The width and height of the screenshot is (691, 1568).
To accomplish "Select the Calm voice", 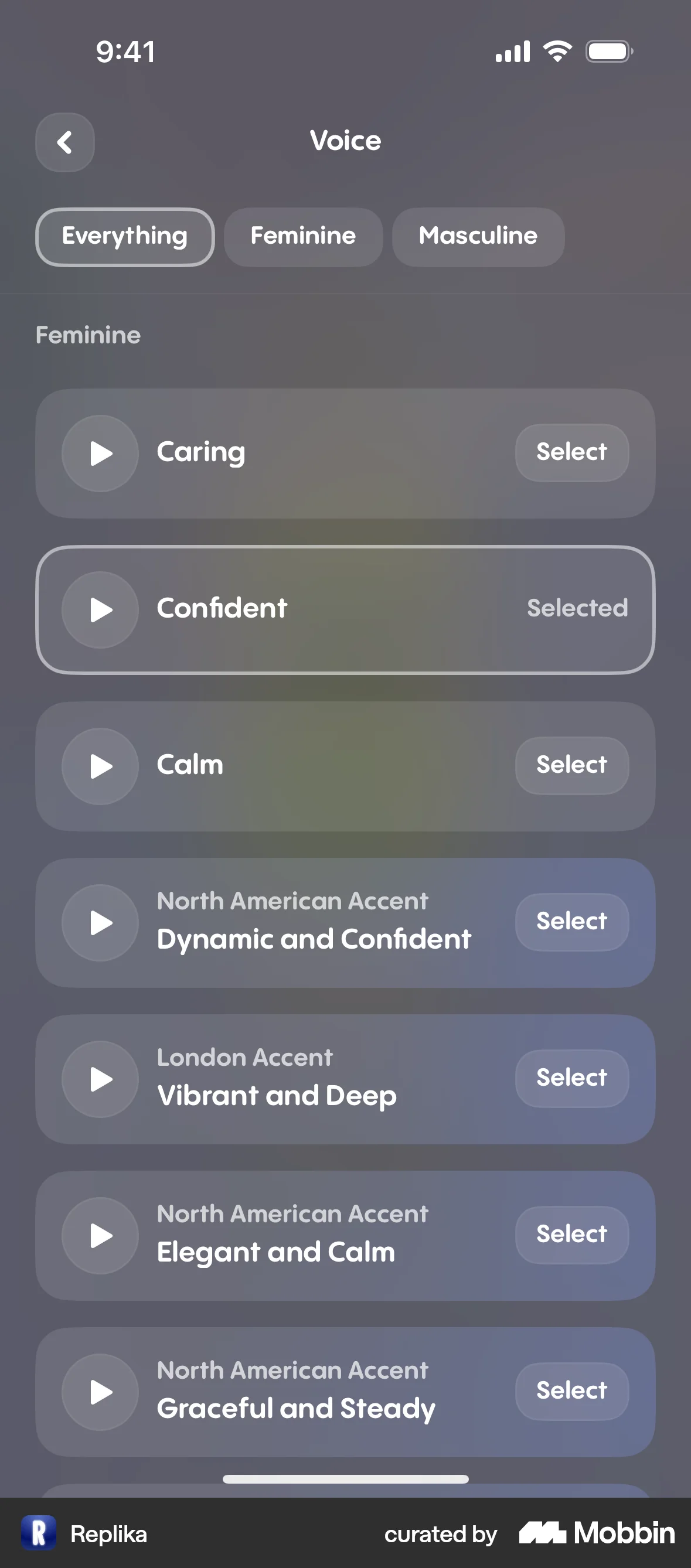I will (x=571, y=765).
